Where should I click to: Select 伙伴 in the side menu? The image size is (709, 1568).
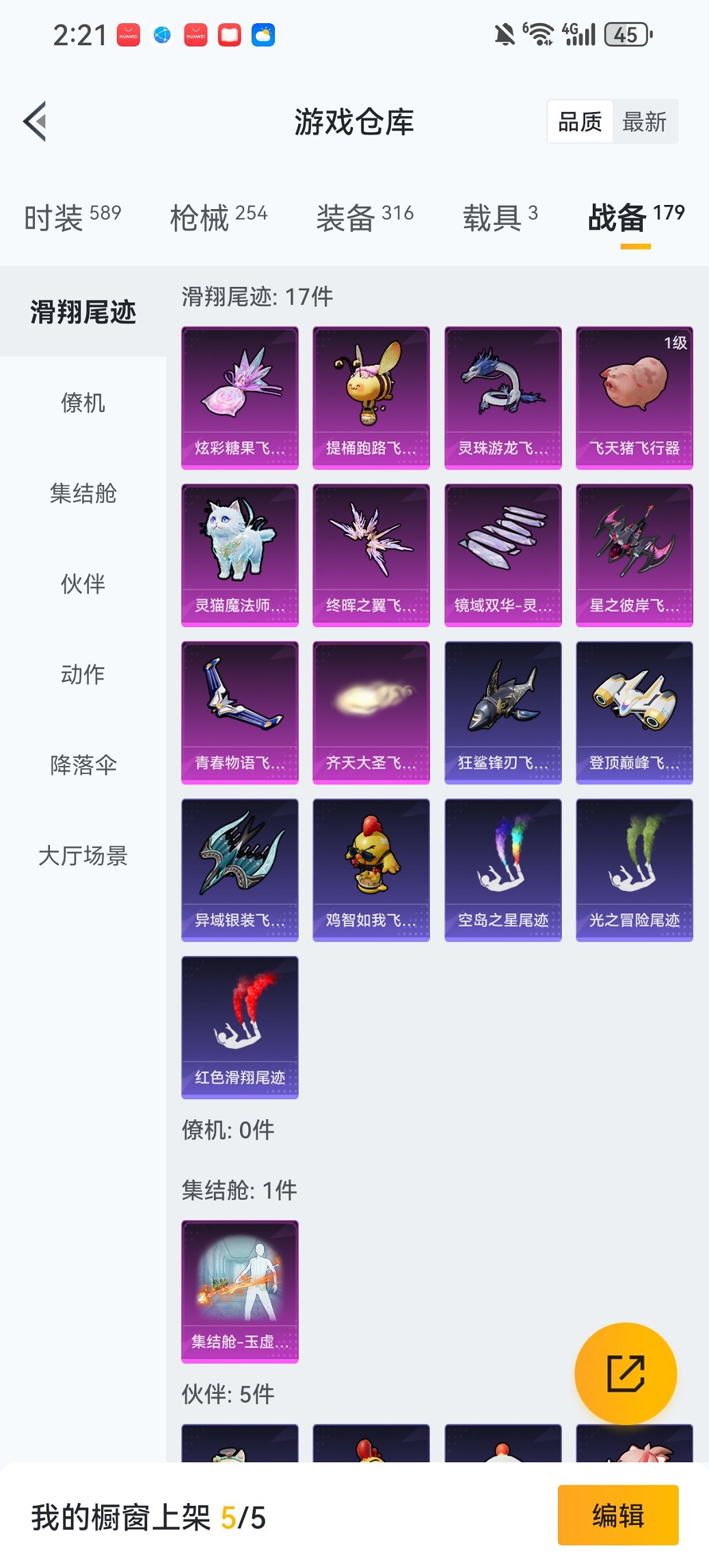click(83, 584)
